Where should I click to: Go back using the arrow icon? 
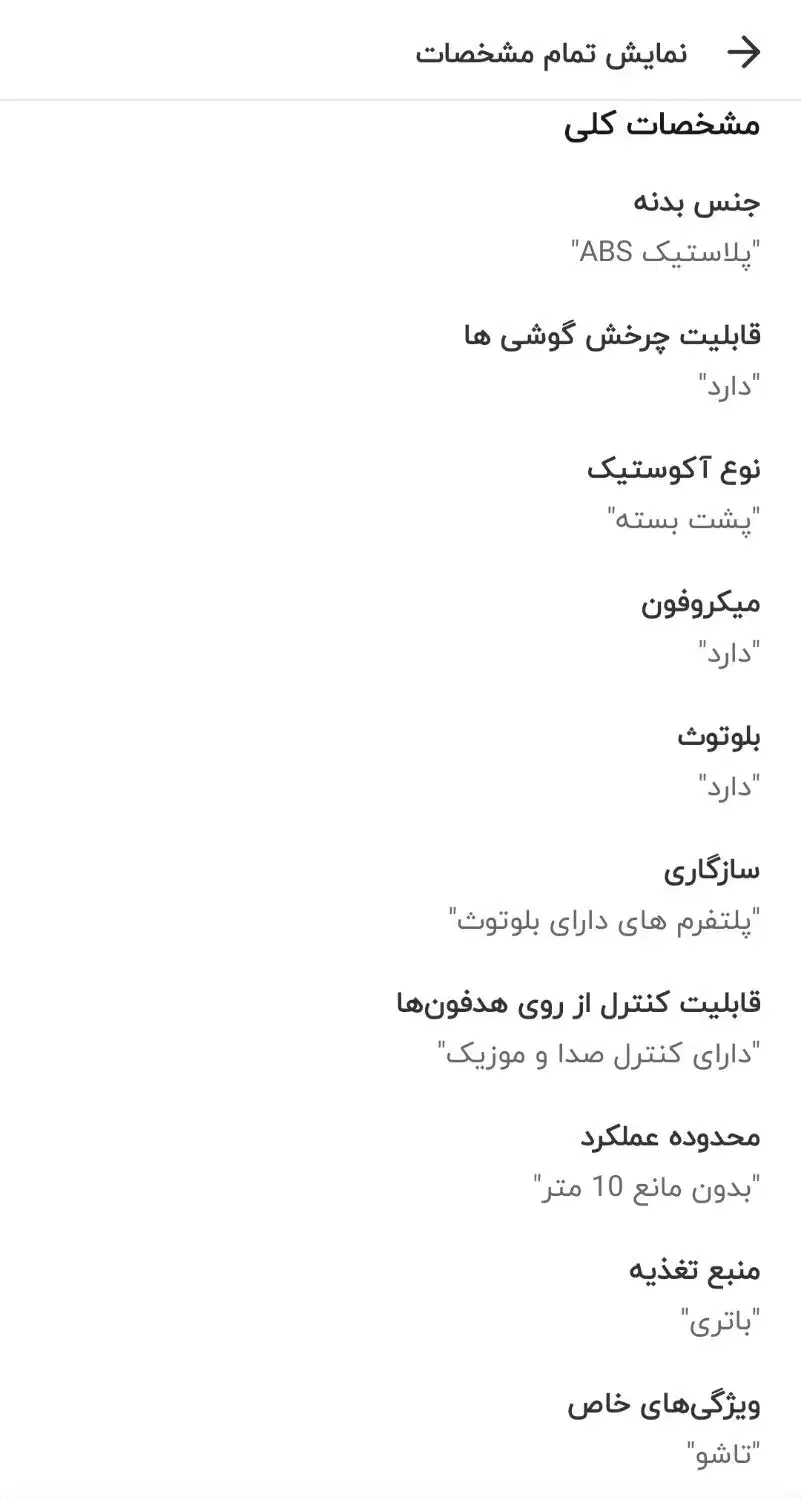743,53
